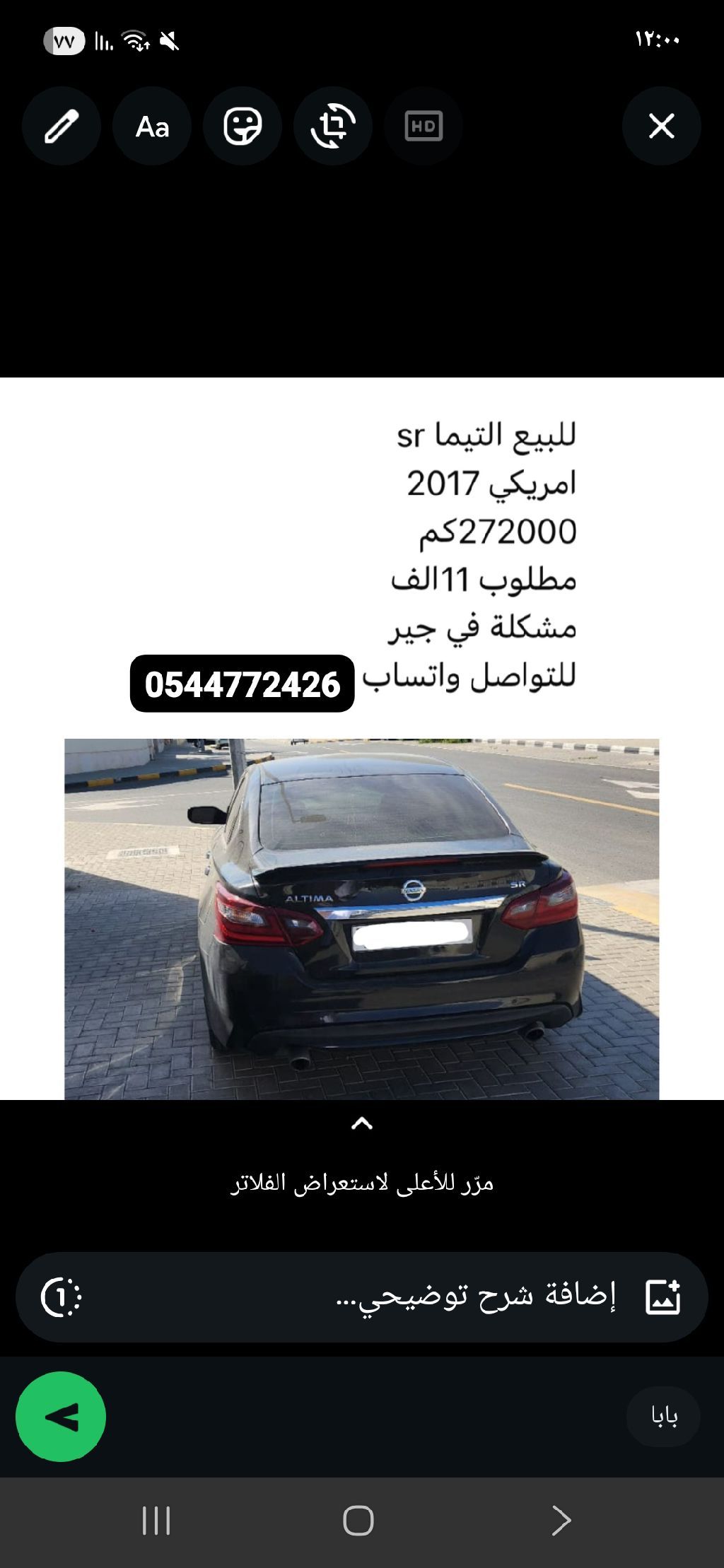The width and height of the screenshot is (724, 1568).
Task: Send the image with green button
Action: [61, 1417]
